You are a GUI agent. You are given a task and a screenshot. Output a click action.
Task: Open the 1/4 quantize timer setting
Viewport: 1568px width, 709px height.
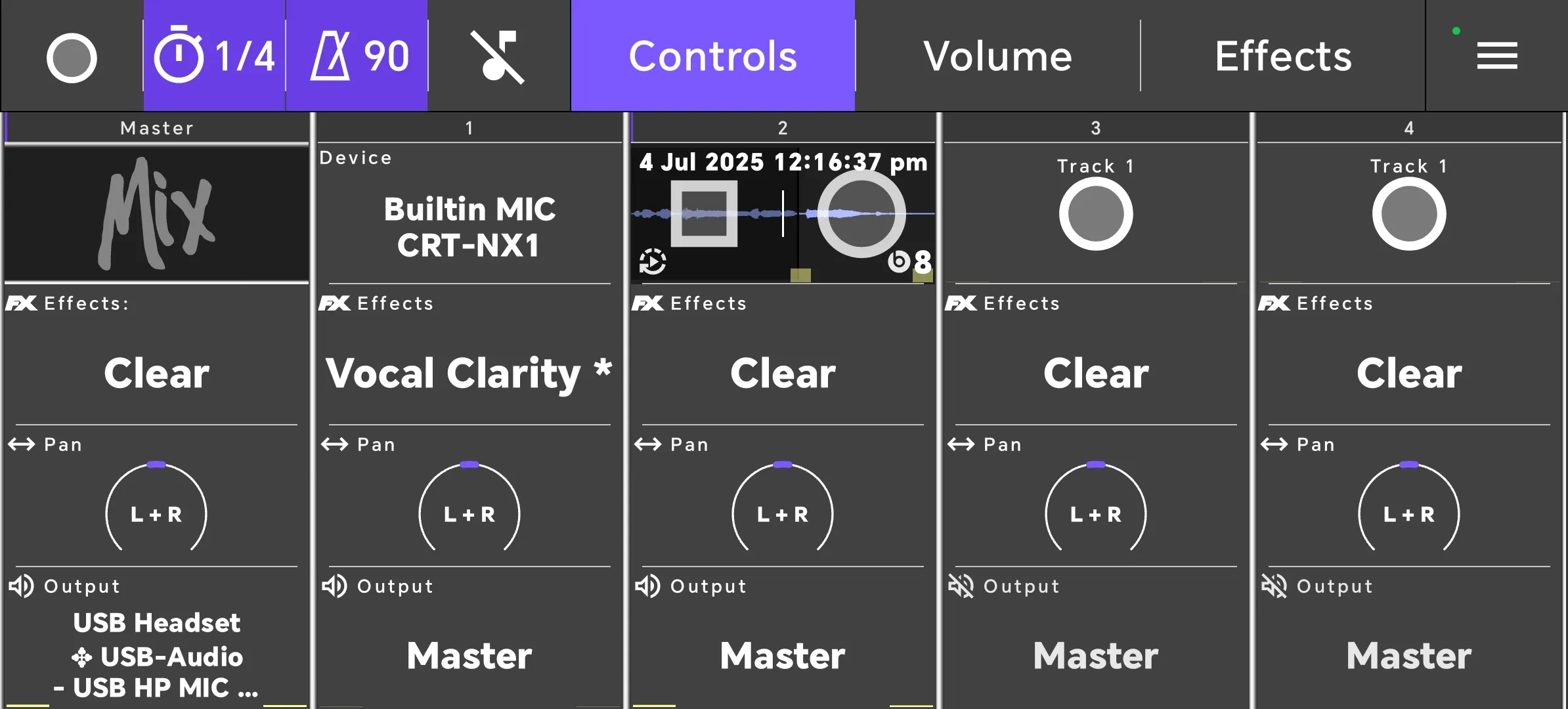214,56
